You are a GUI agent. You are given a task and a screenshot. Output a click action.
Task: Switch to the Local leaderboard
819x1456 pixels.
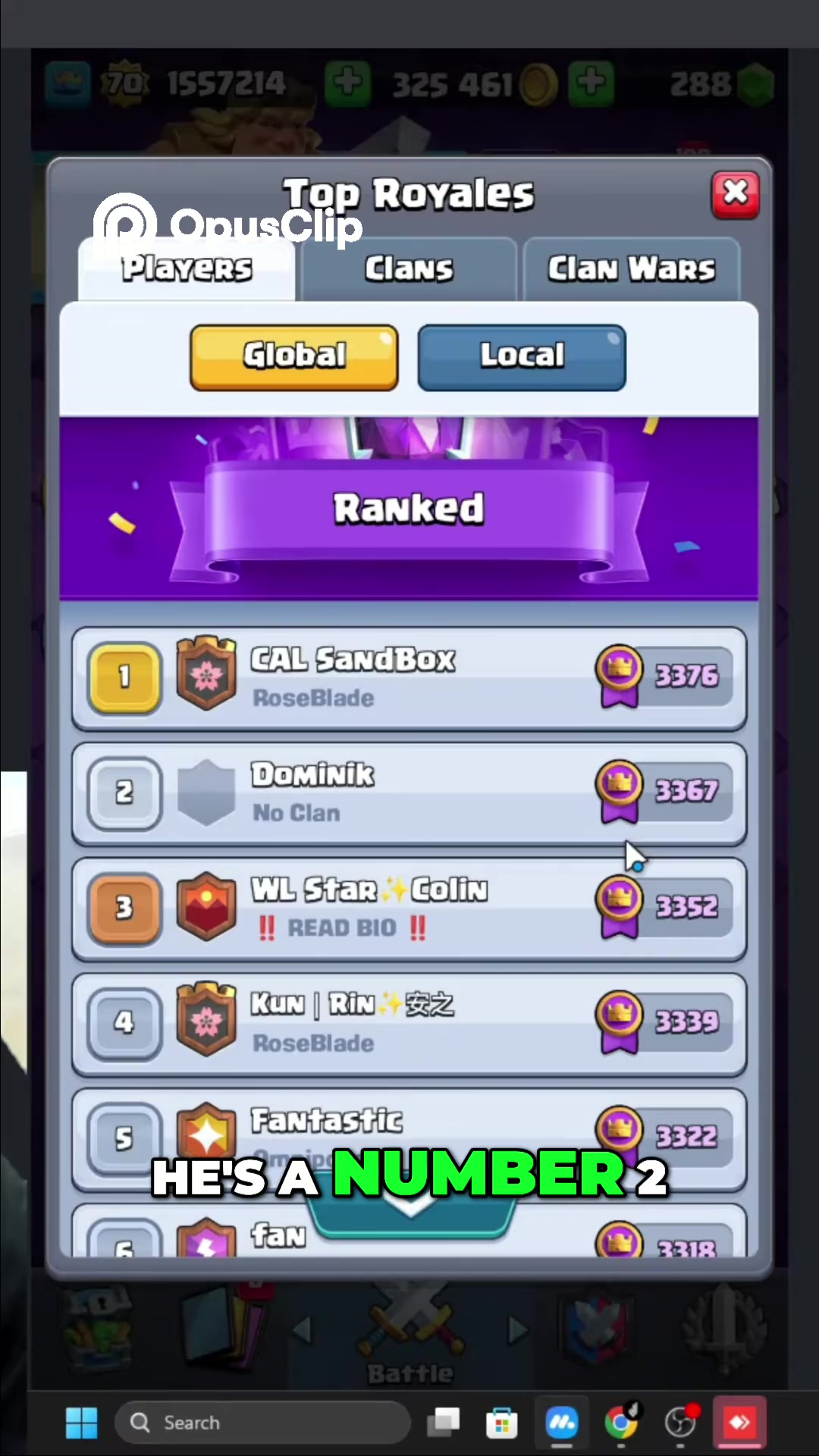(x=522, y=357)
